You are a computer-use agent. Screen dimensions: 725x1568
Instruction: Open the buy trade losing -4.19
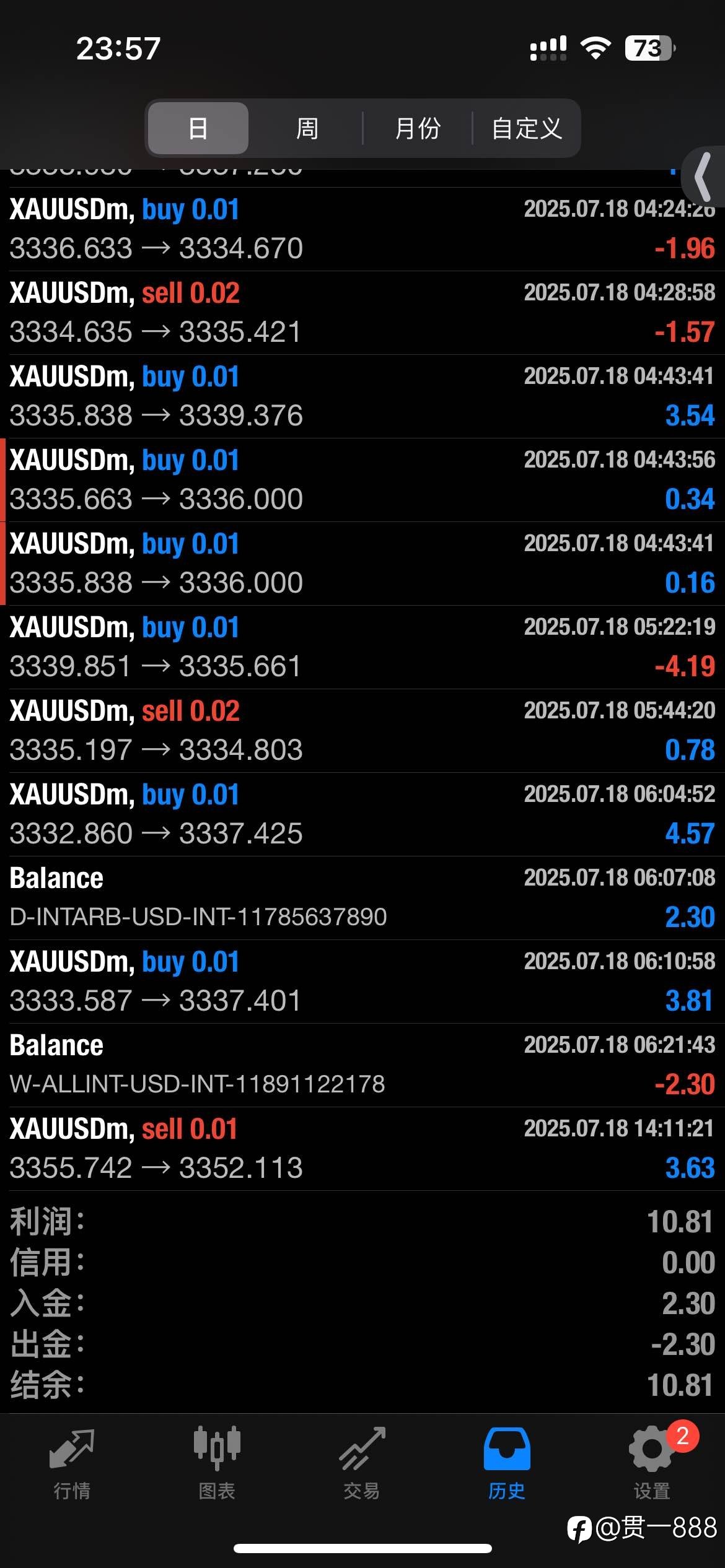point(362,647)
